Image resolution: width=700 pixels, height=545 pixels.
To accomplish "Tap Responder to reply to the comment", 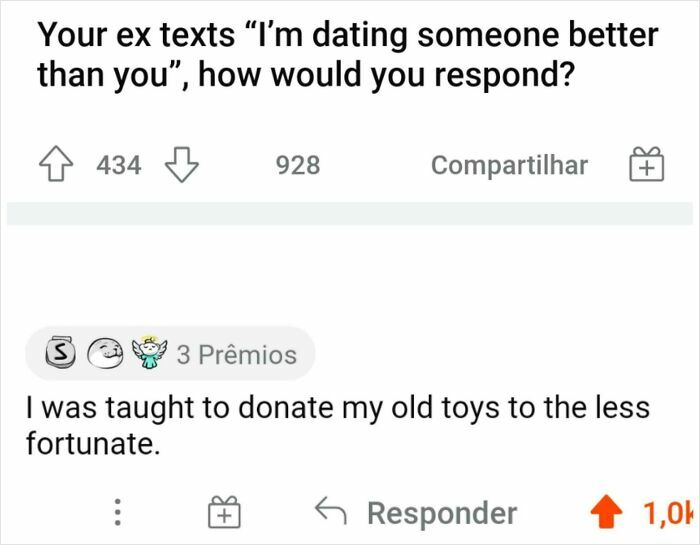I will tap(417, 513).
